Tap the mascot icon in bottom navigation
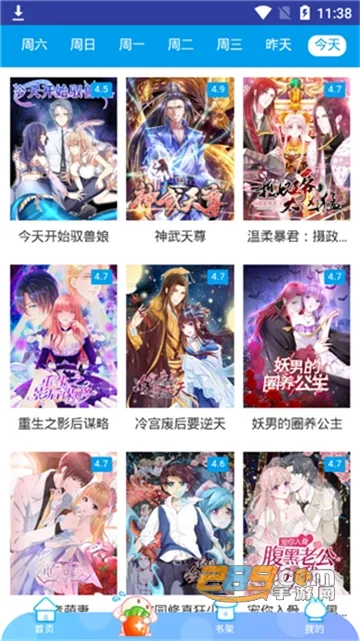 134,617
